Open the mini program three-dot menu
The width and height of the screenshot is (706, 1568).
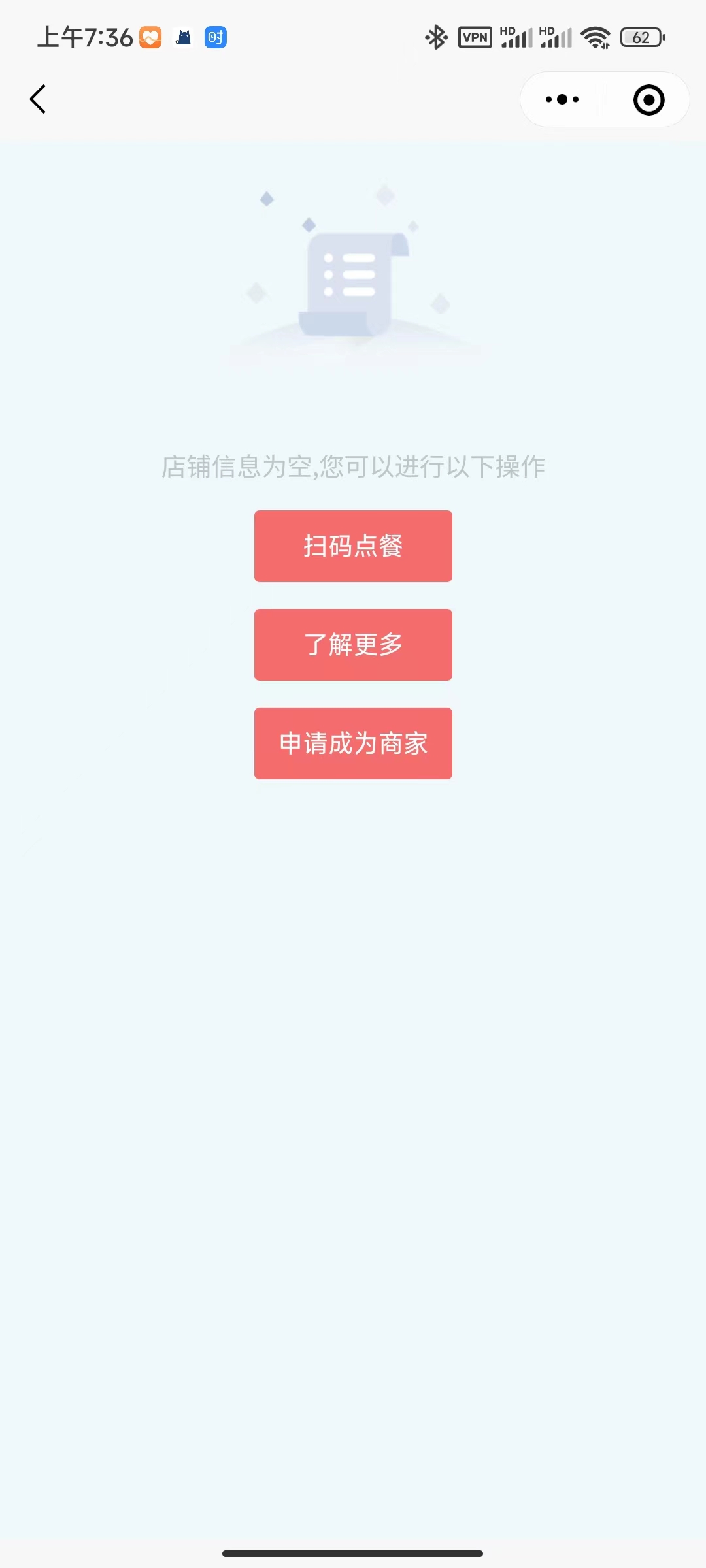pyautogui.click(x=562, y=99)
